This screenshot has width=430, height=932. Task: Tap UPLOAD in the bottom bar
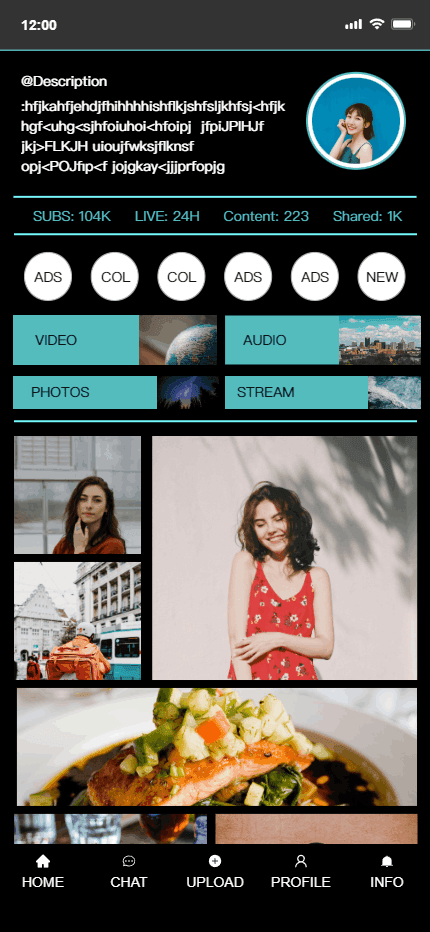click(x=215, y=872)
